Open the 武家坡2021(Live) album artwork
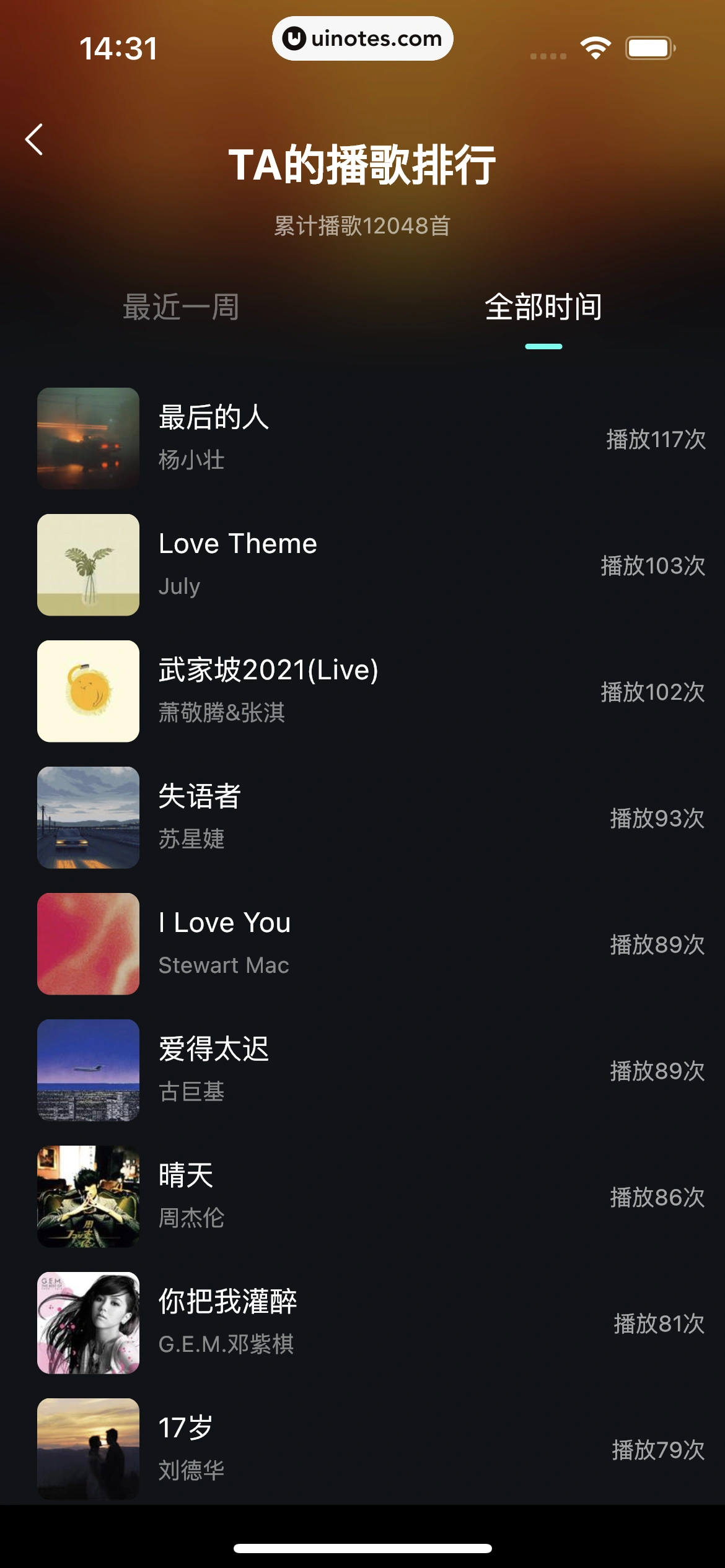The image size is (725, 1568). click(x=88, y=690)
